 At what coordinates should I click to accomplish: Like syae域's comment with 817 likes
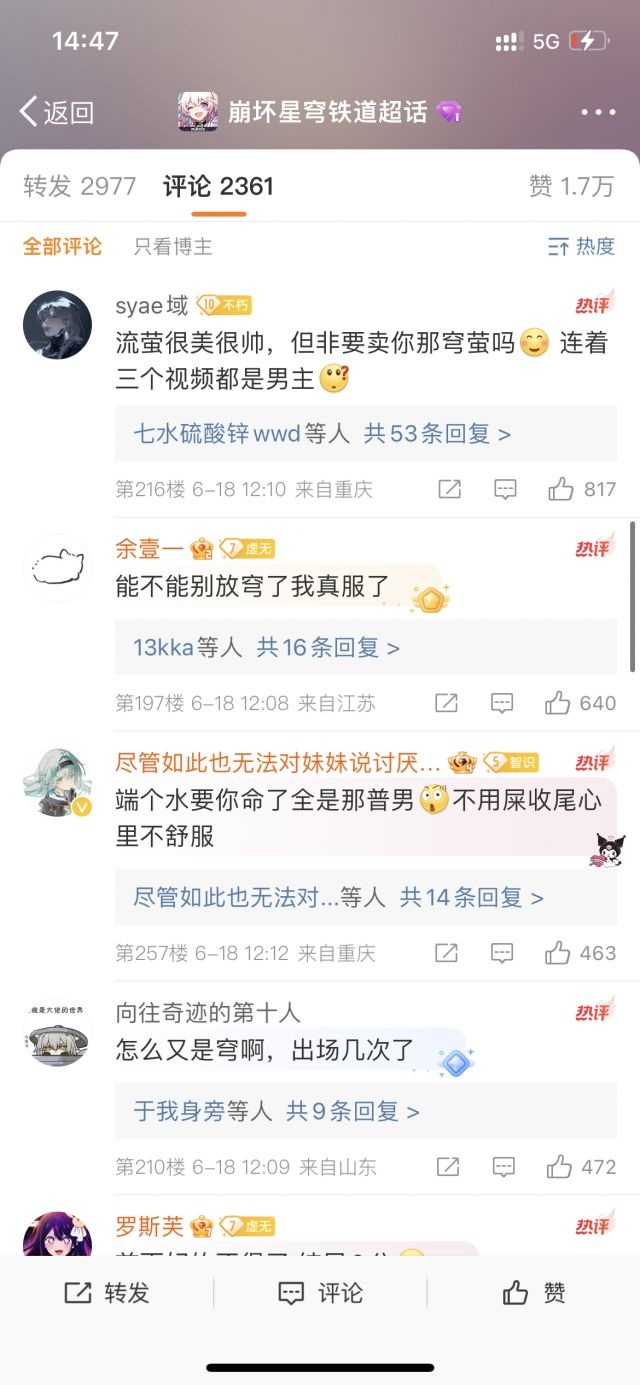[581, 489]
